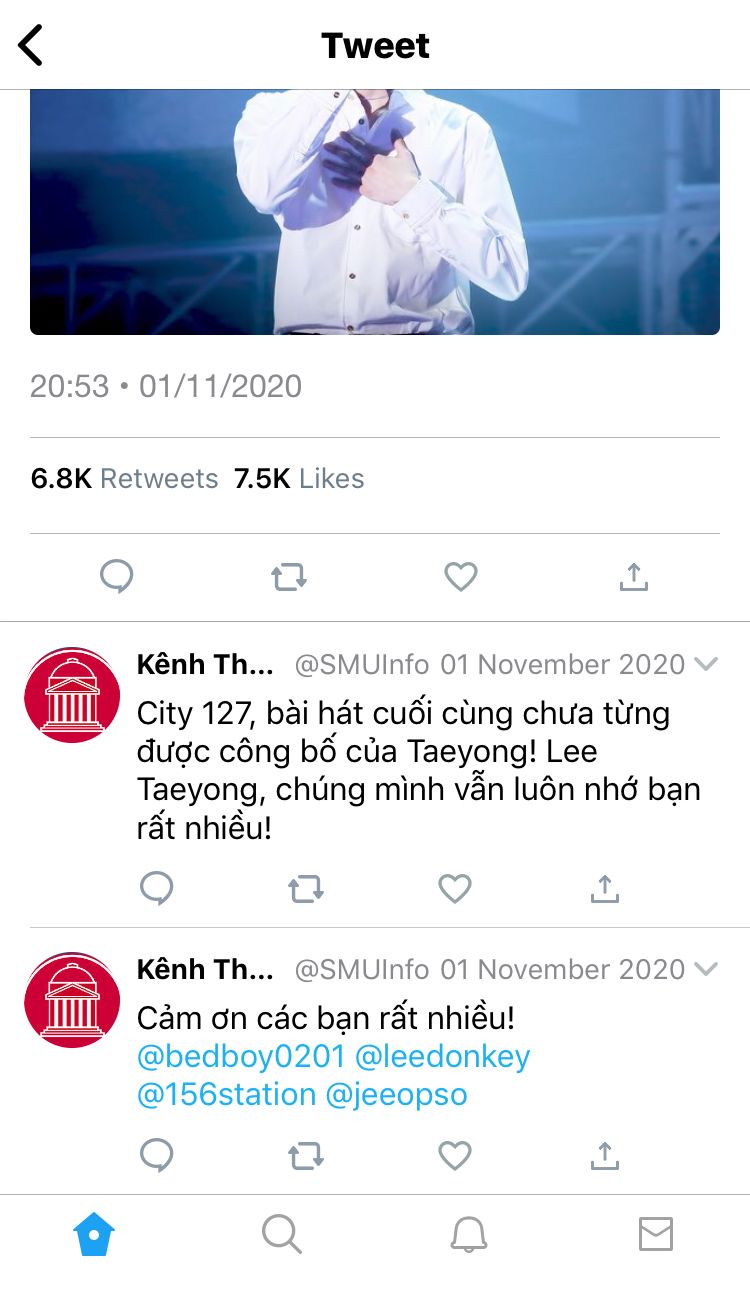Open the @leedonkey mention
This screenshot has width=750, height=1295.
point(443,1056)
